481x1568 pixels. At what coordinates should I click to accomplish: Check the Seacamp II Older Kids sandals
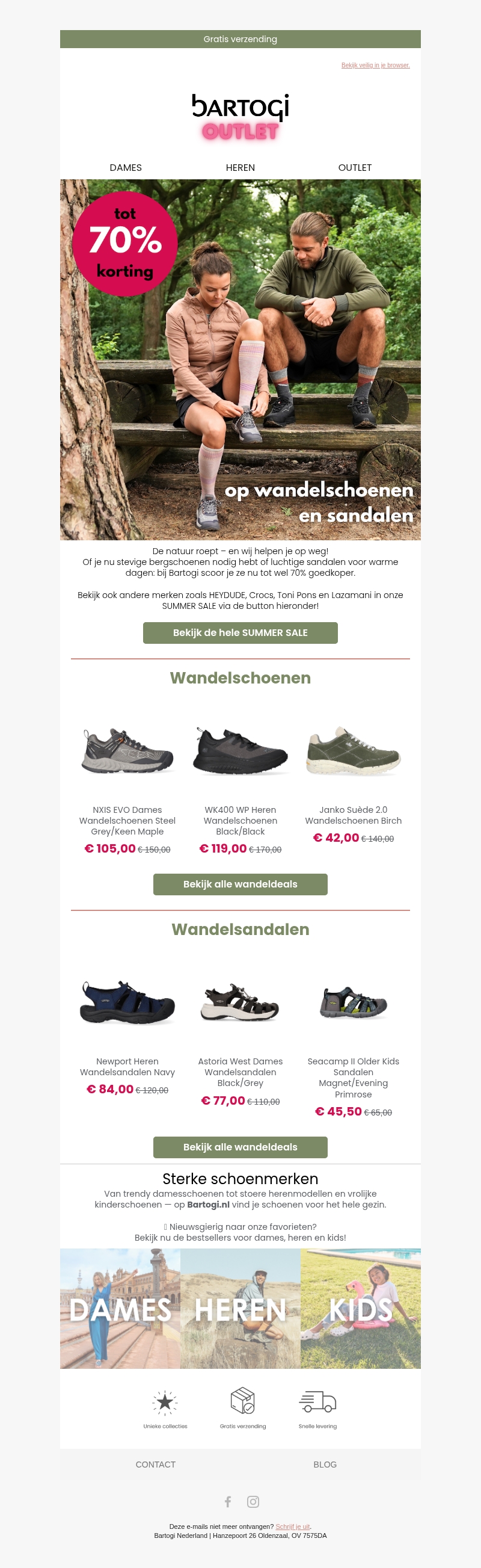tap(354, 1002)
